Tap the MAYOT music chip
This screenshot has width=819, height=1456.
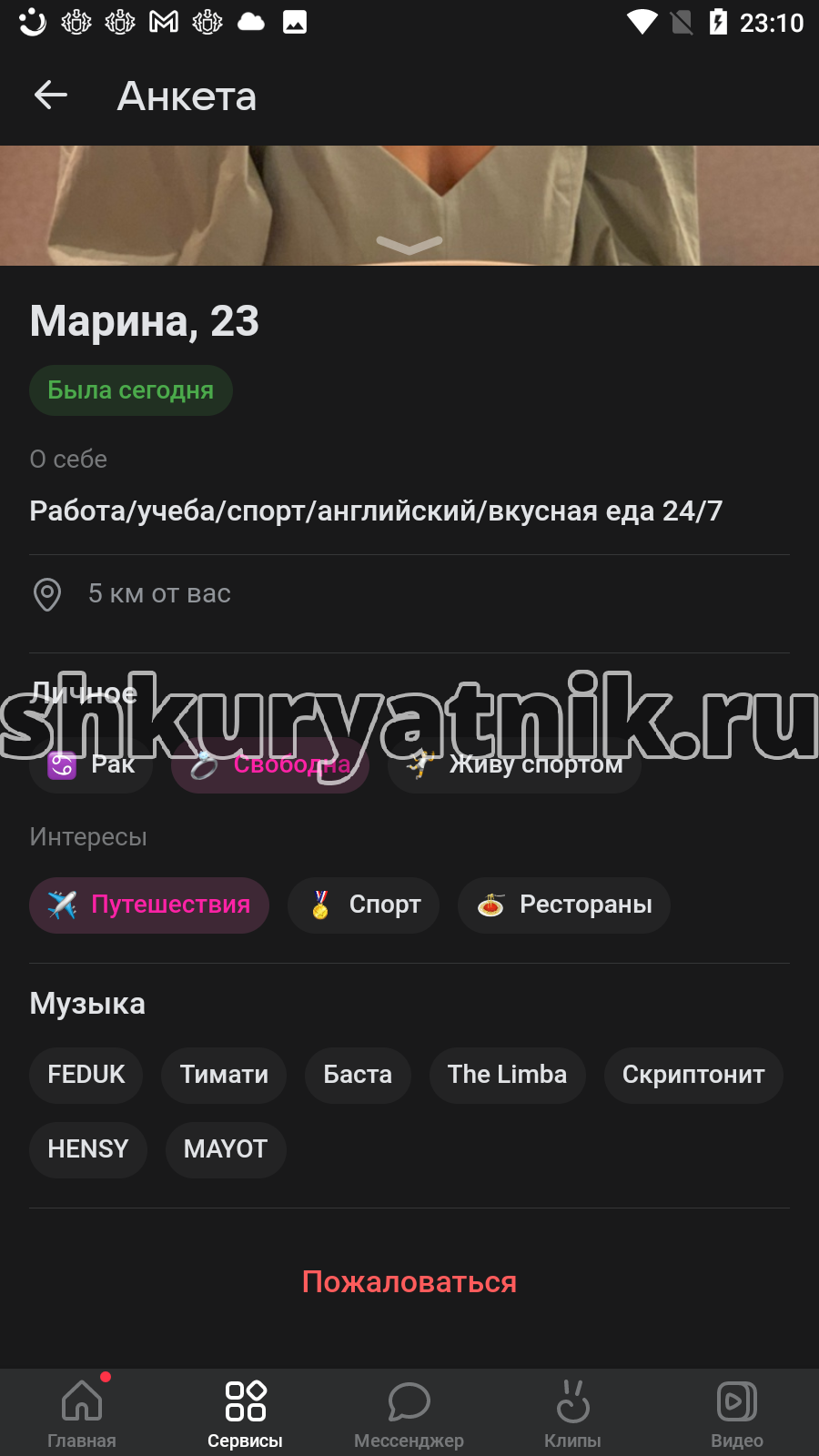[226, 1149]
